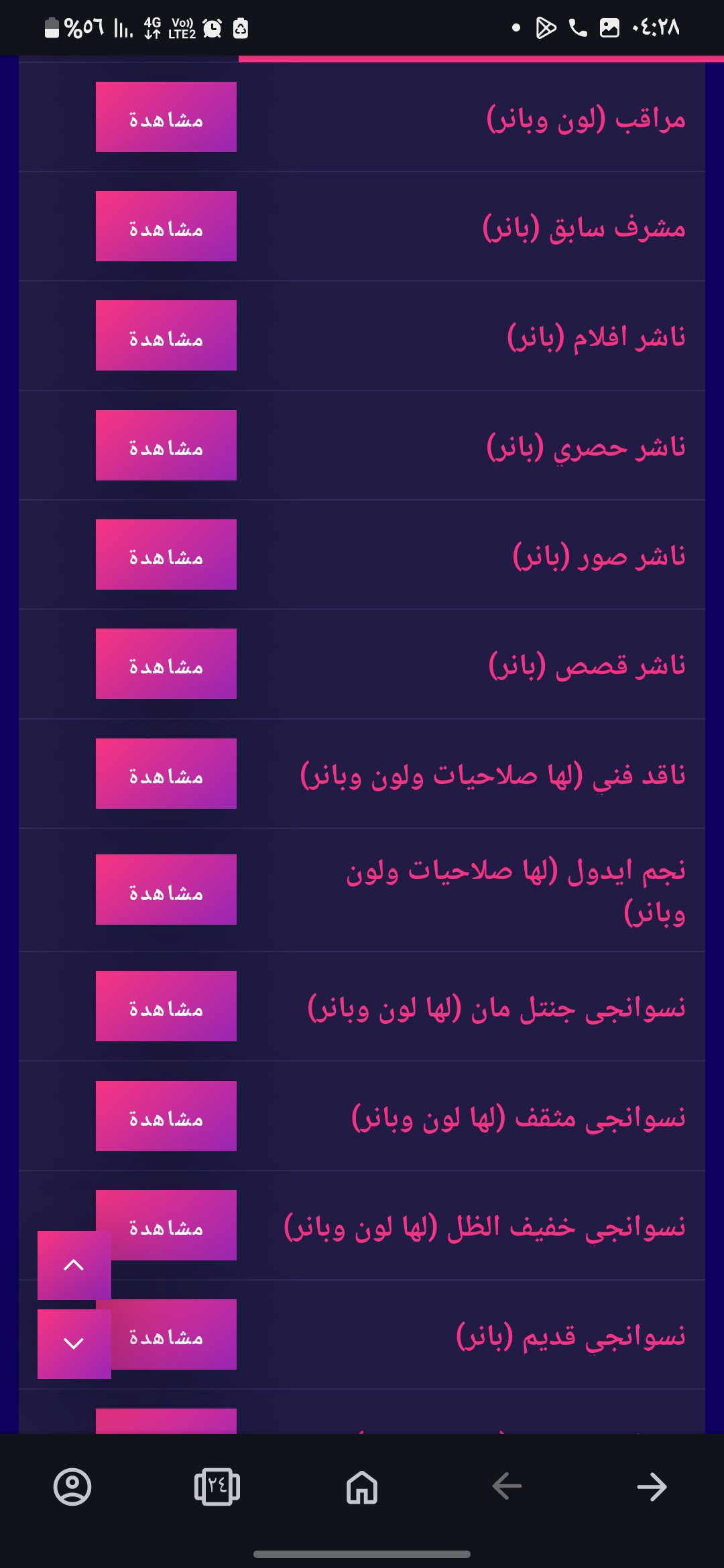Go to the browser home page
724x1568 pixels.
tap(362, 1487)
